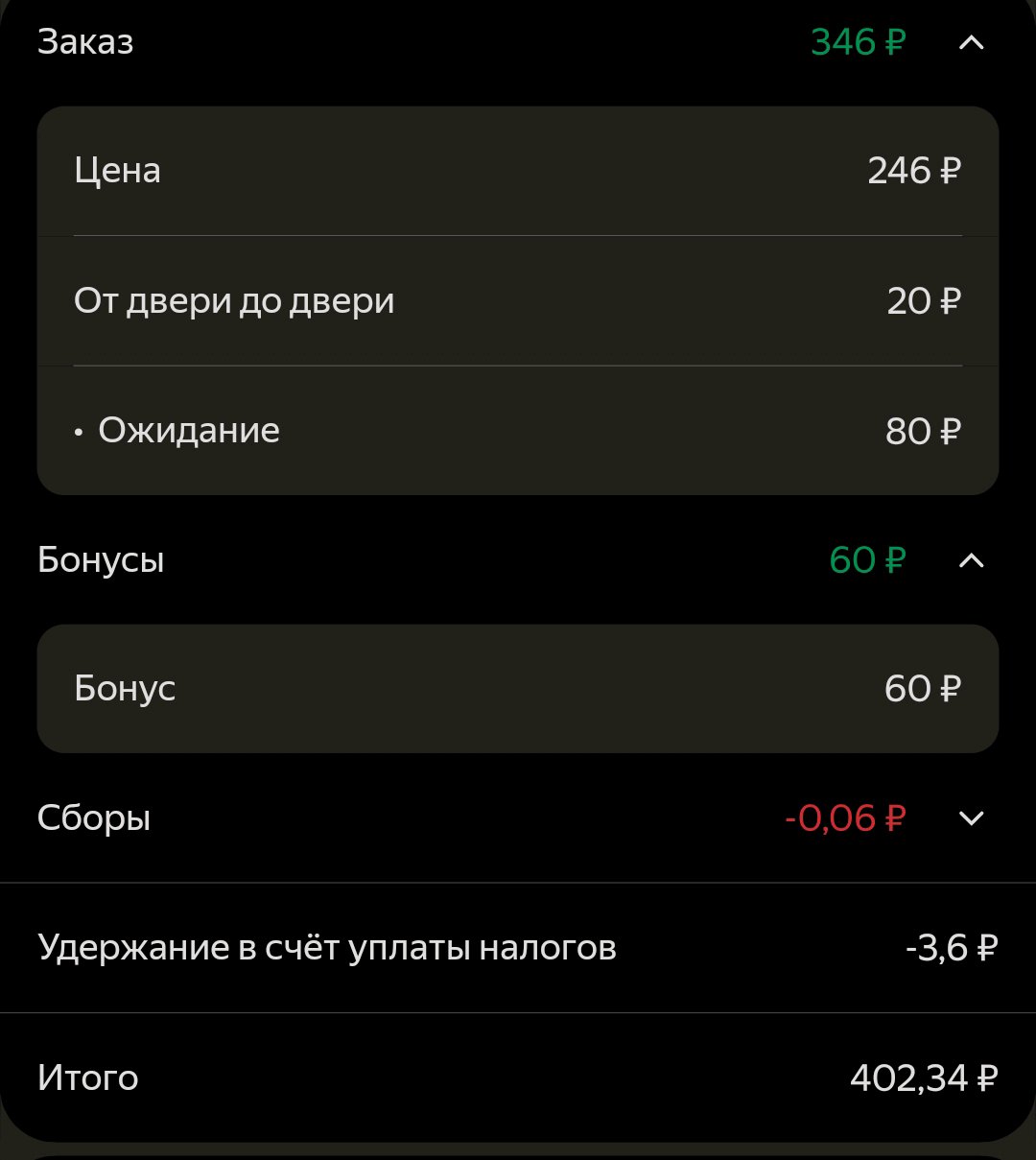Collapse the Бонусы section
1036x1160 pixels.
[x=971, y=560]
